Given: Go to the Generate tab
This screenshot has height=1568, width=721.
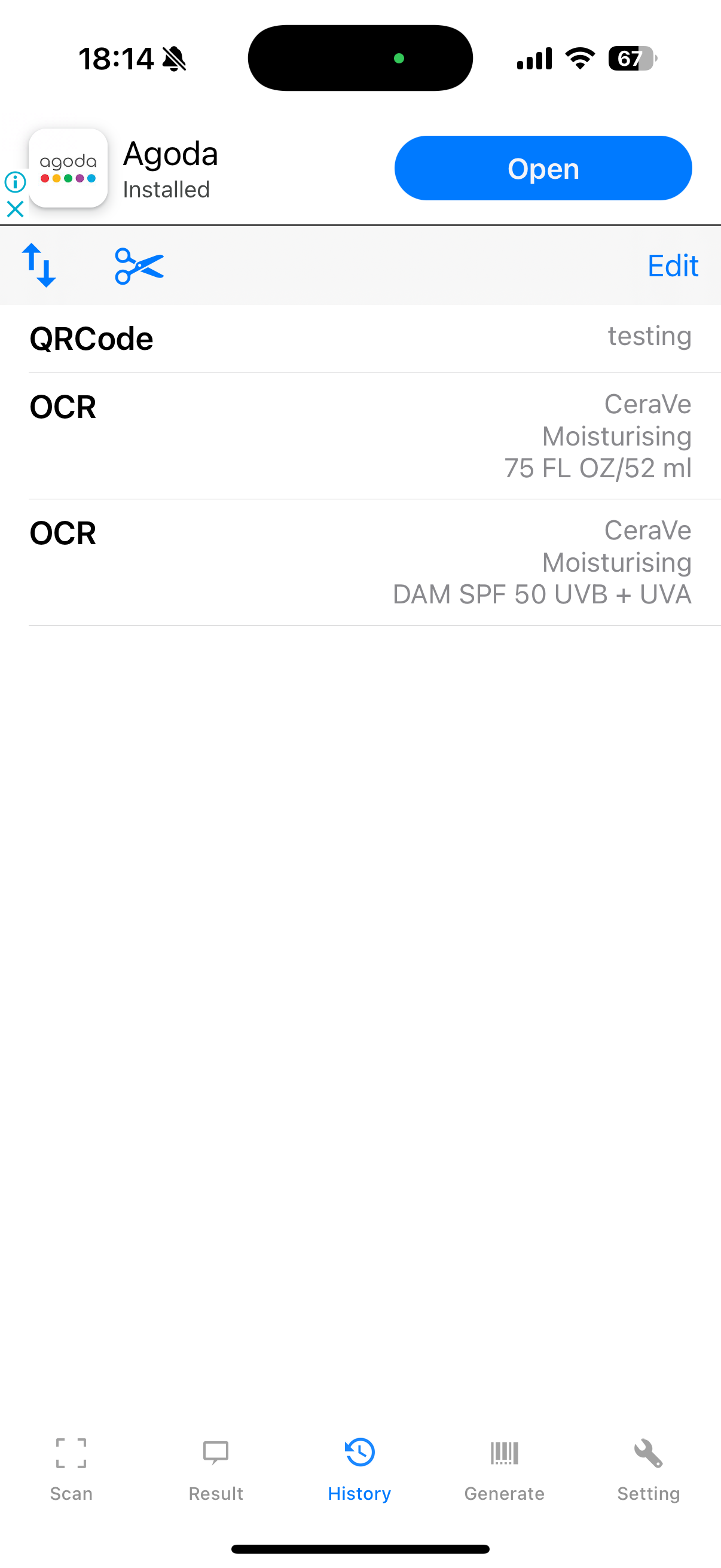Looking at the screenshot, I should 505,1468.
